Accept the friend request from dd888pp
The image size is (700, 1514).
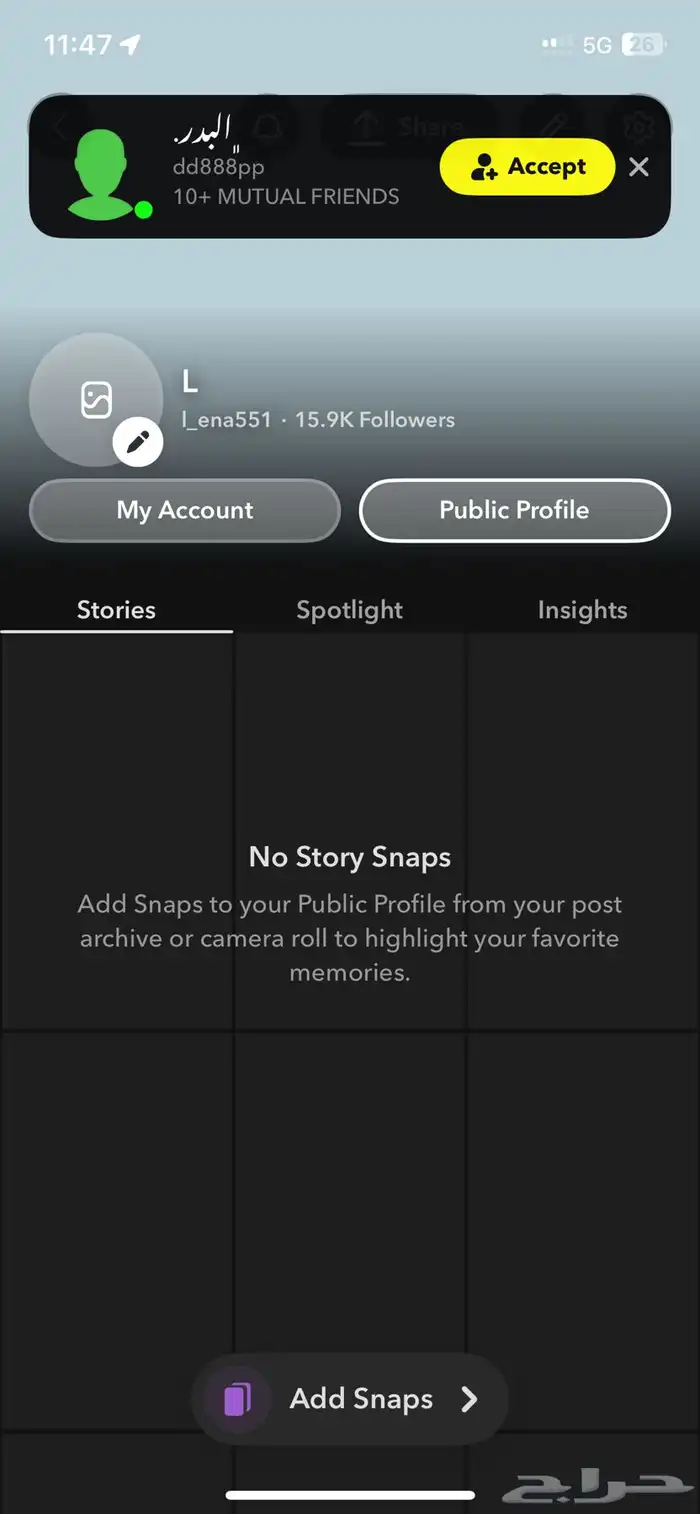[527, 166]
